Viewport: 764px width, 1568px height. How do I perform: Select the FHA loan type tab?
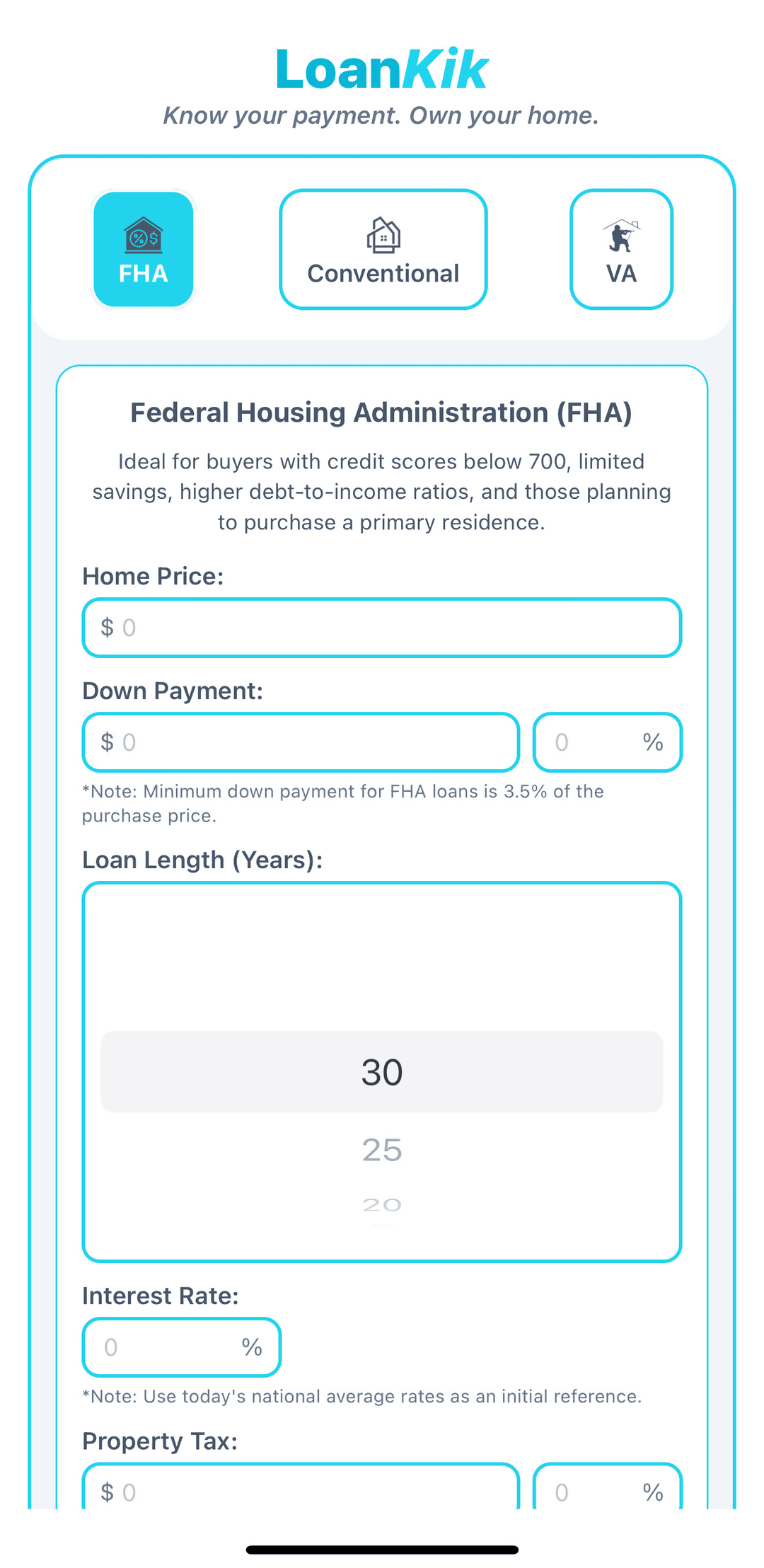[x=144, y=249]
